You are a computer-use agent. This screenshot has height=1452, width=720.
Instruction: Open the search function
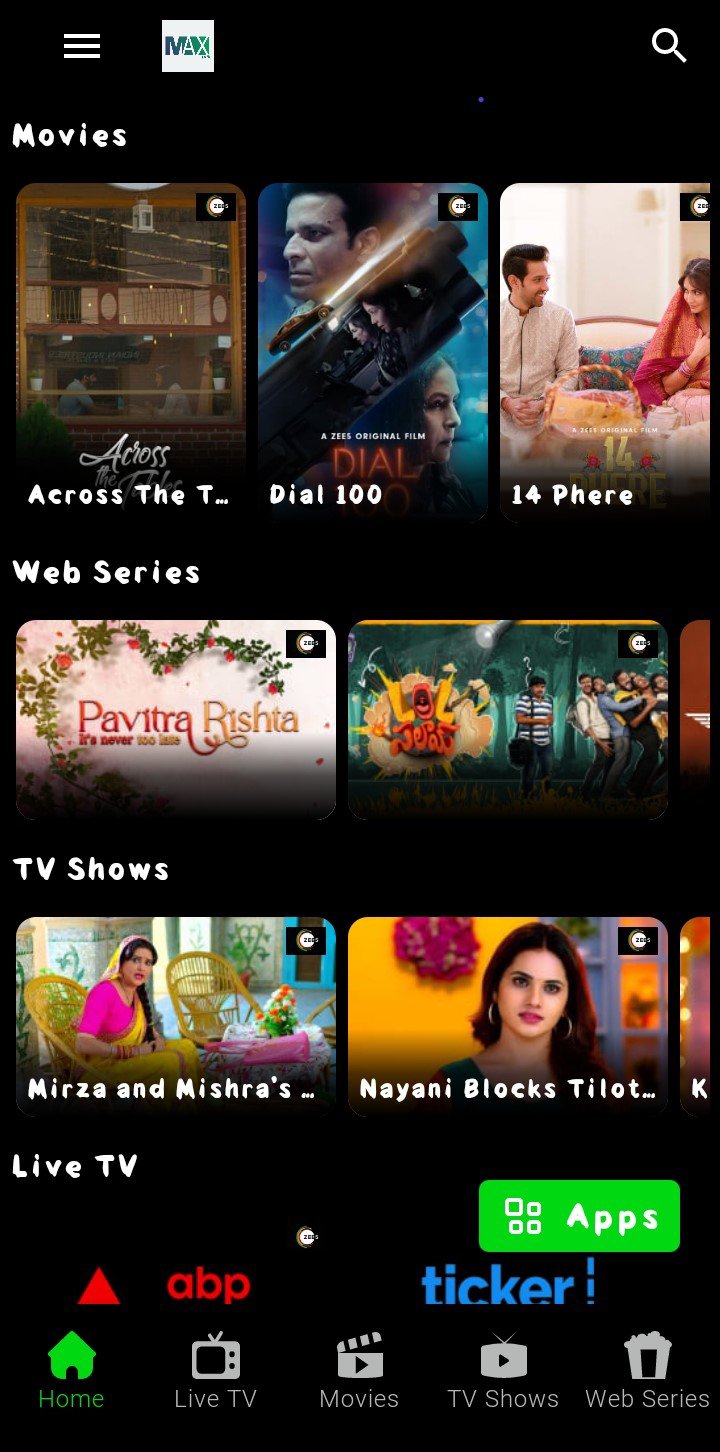pos(668,45)
